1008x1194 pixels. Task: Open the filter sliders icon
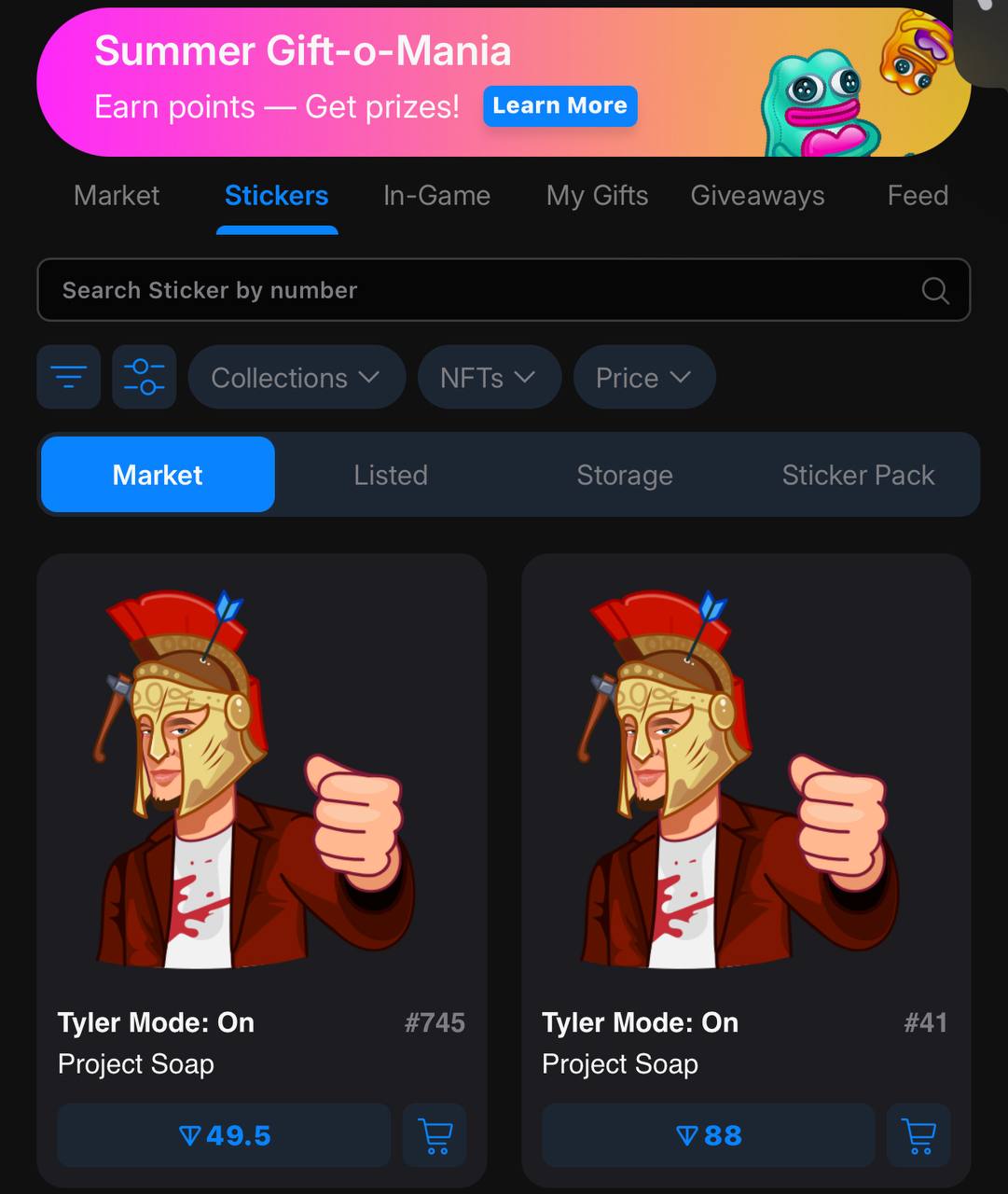145,377
